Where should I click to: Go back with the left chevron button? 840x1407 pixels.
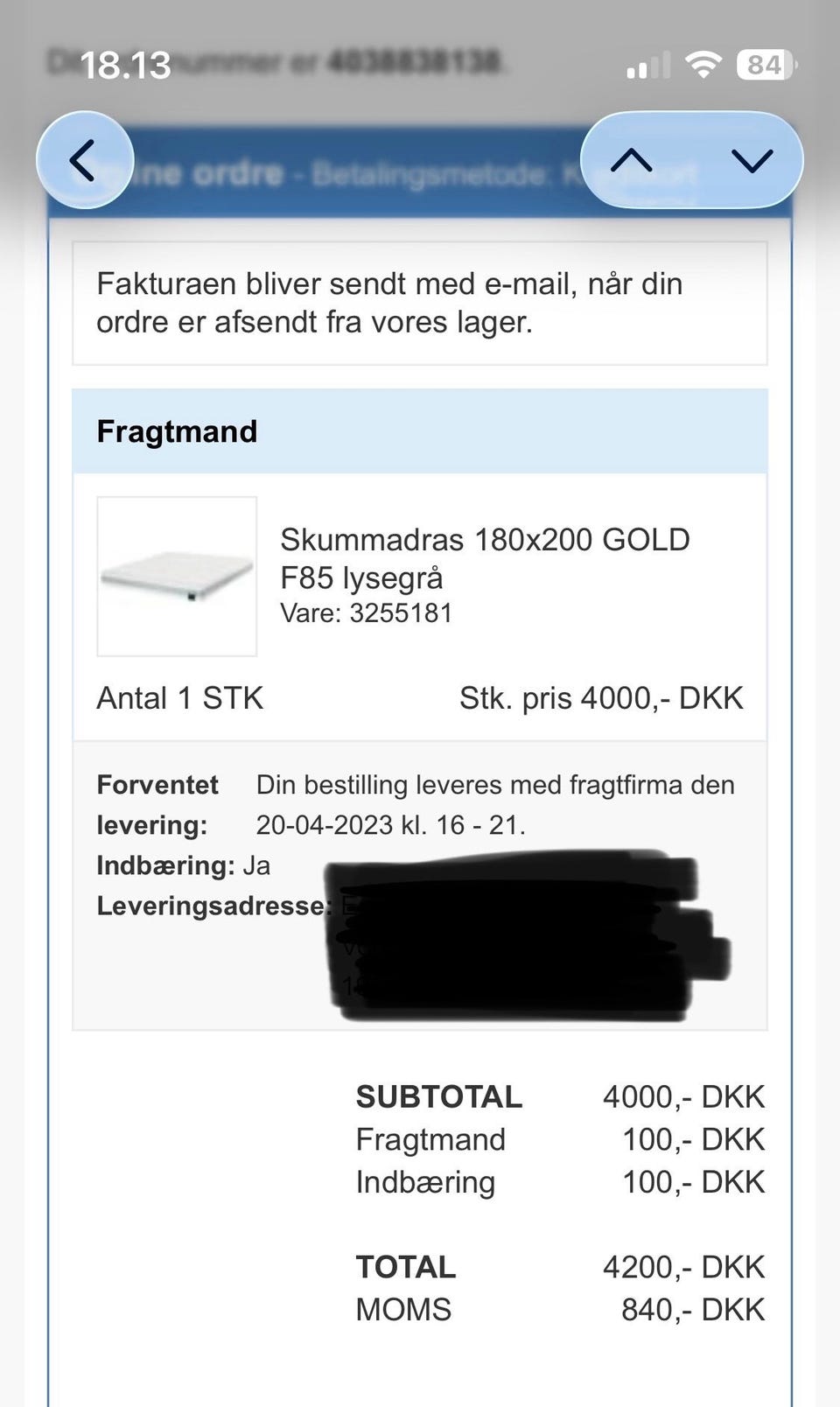click(85, 160)
